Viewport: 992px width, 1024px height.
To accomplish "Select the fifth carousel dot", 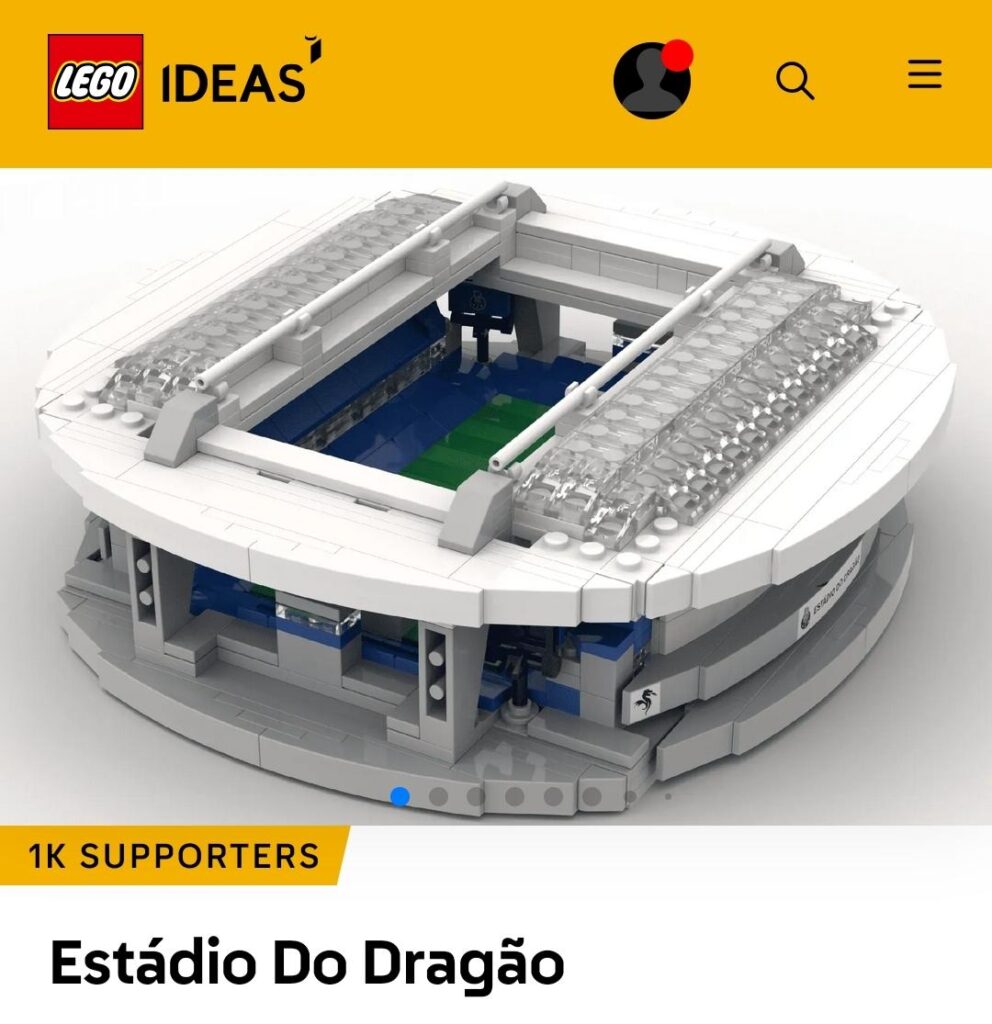I will pyautogui.click(x=552, y=797).
